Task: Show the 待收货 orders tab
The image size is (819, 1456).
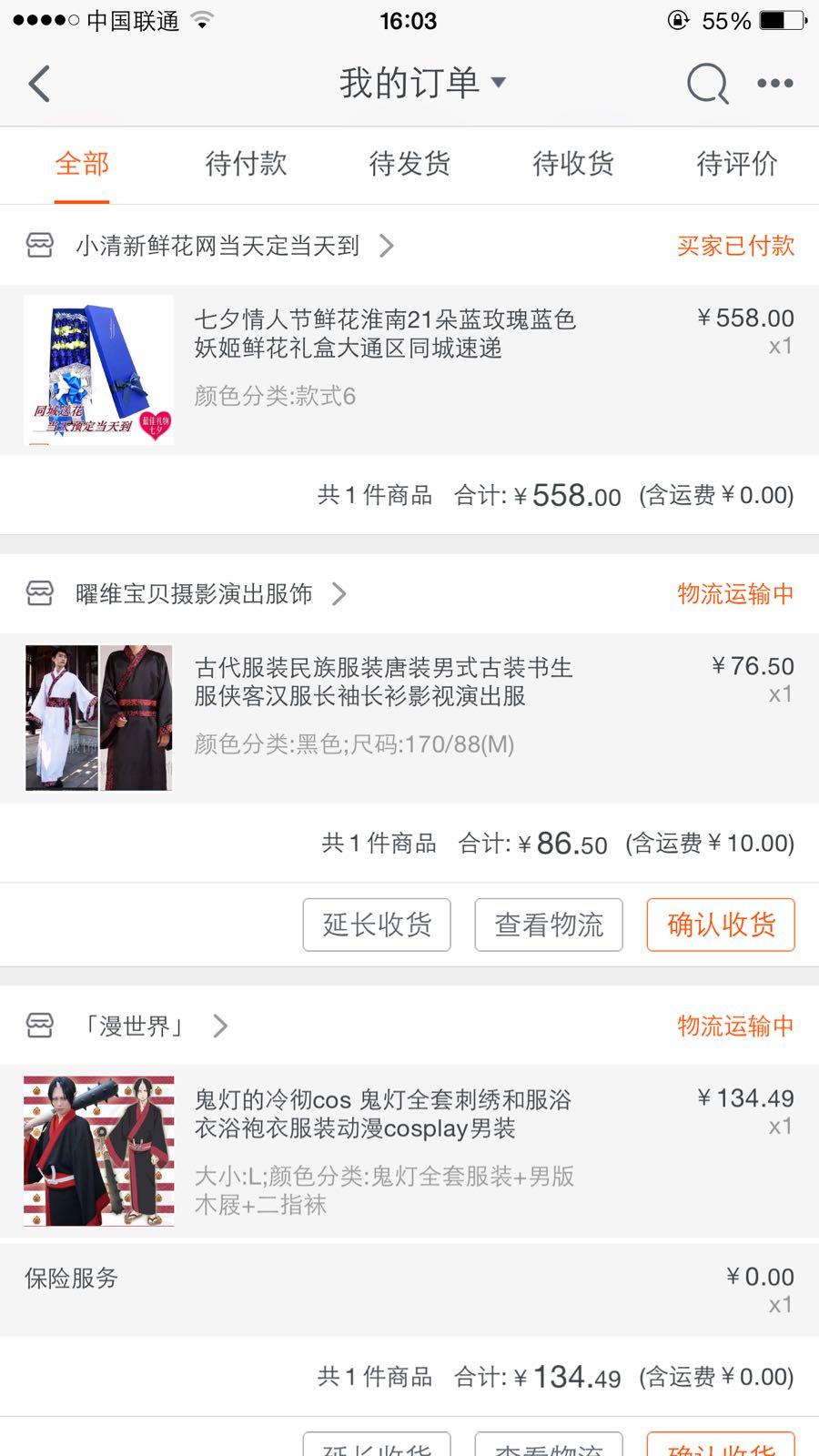Action: coord(573,164)
